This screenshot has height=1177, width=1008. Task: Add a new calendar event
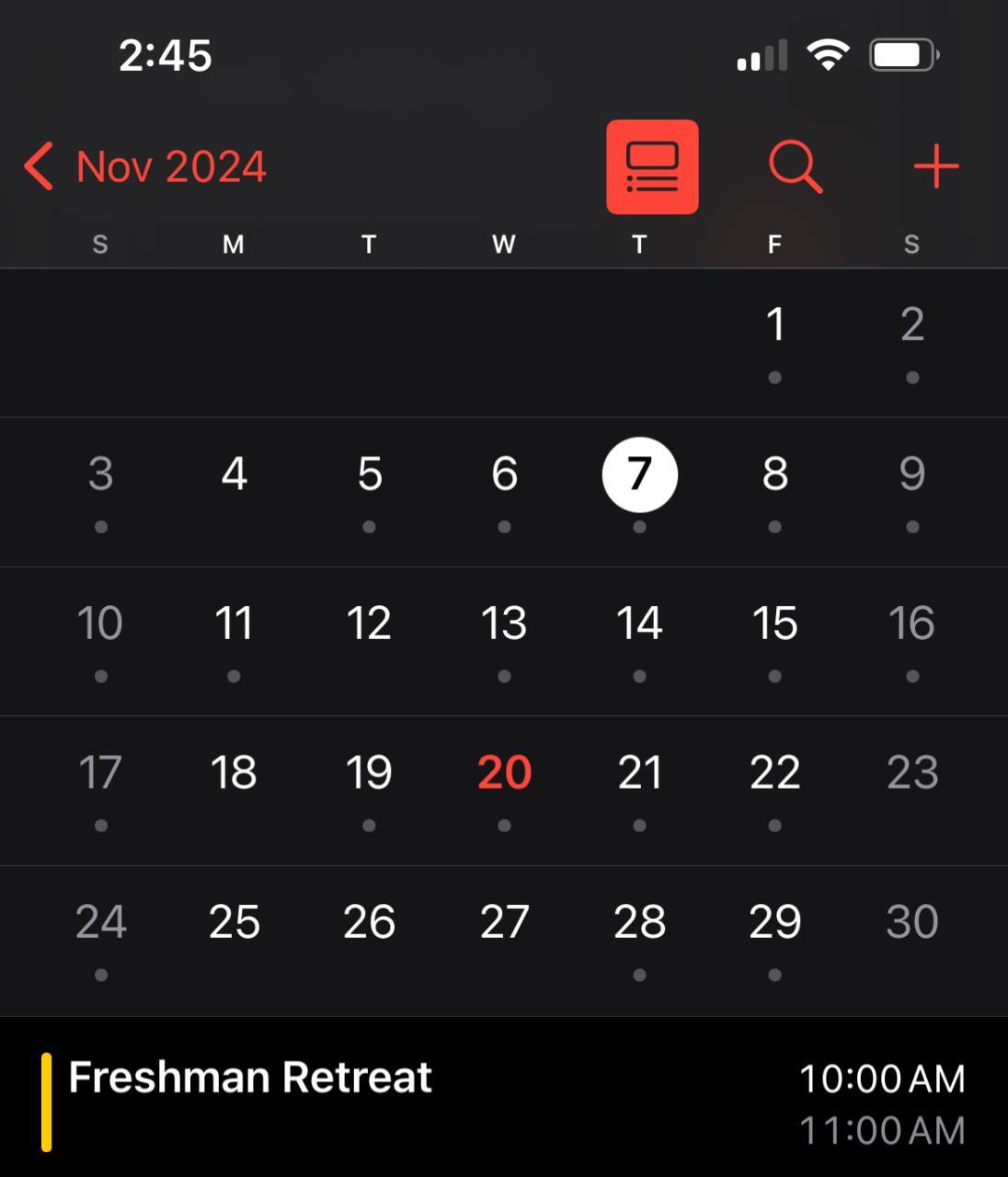coord(935,167)
